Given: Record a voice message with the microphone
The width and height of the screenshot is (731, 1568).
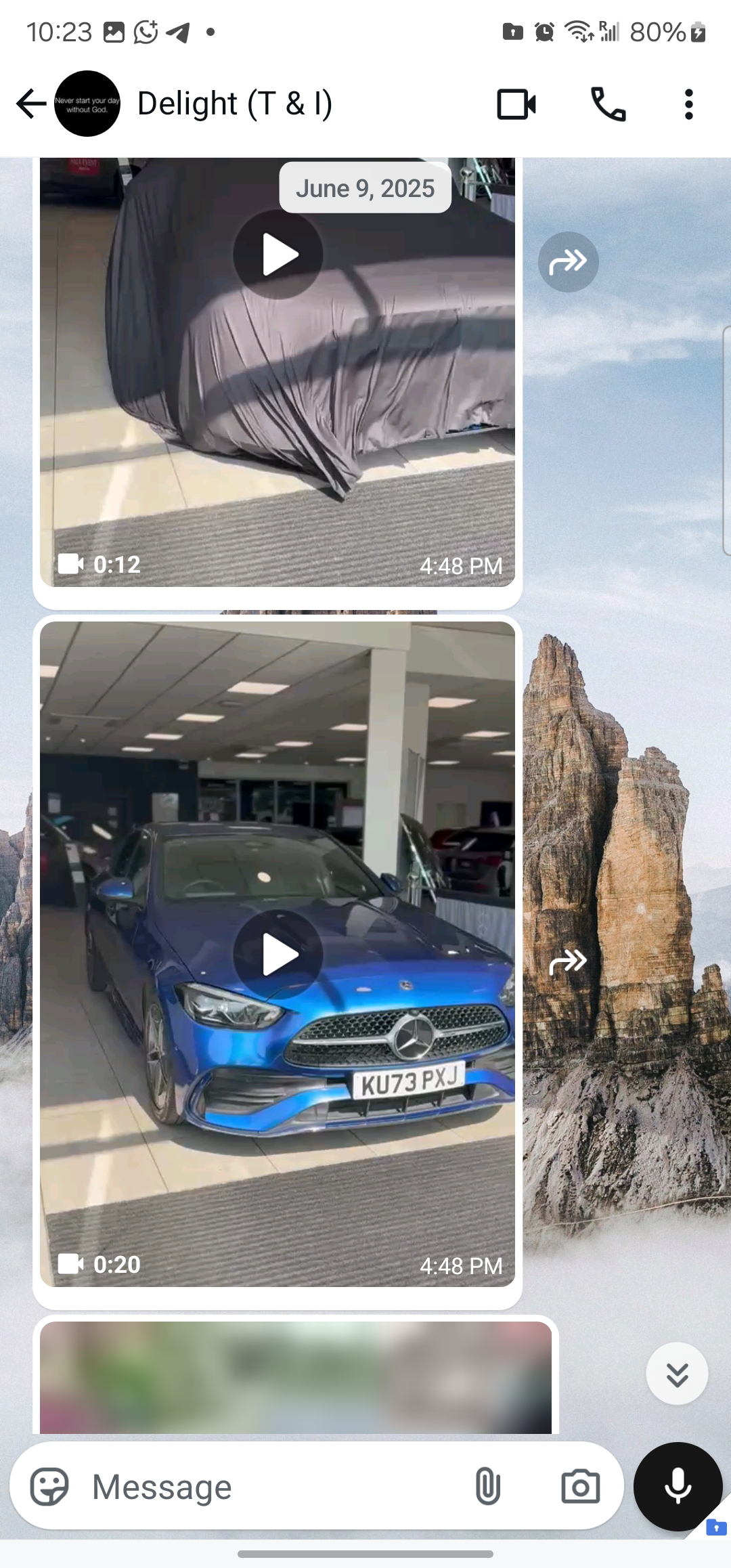Looking at the screenshot, I should pos(678,1486).
